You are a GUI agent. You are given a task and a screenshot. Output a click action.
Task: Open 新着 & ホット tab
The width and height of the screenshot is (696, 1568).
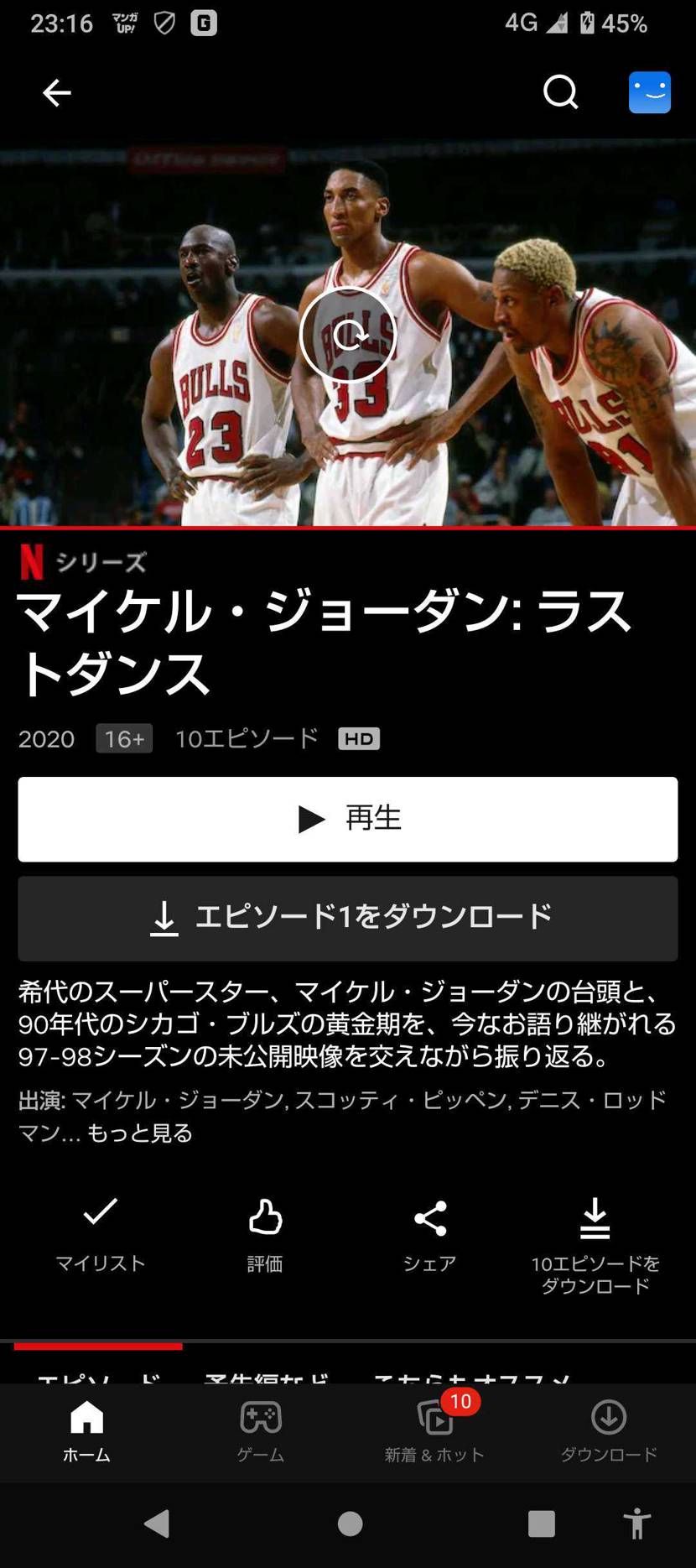click(x=434, y=1431)
